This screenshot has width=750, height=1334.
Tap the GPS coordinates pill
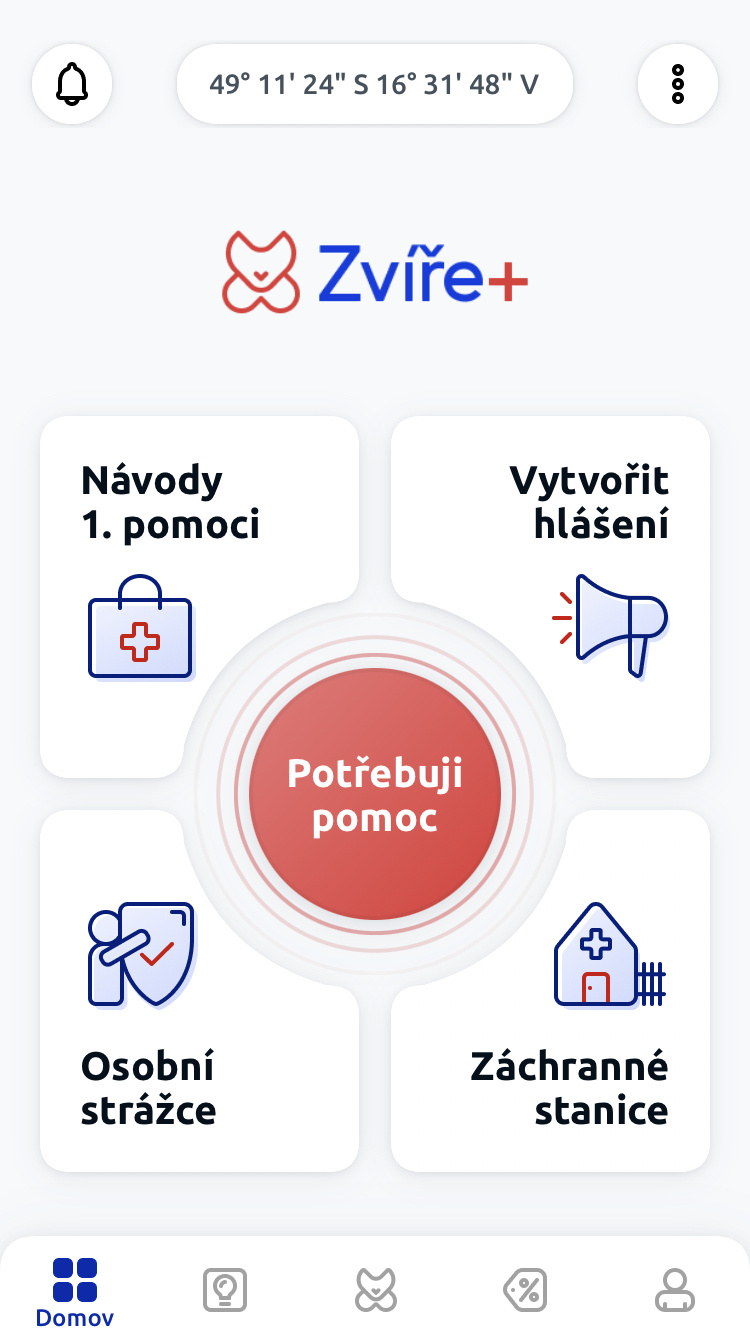374,84
